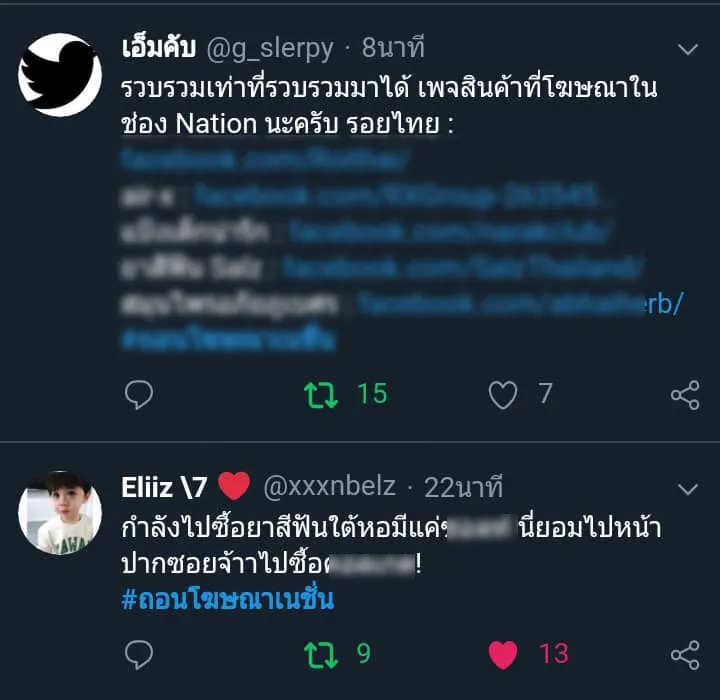Retweet @g_slerpy's tweet with 15 retweets

pos(321,394)
